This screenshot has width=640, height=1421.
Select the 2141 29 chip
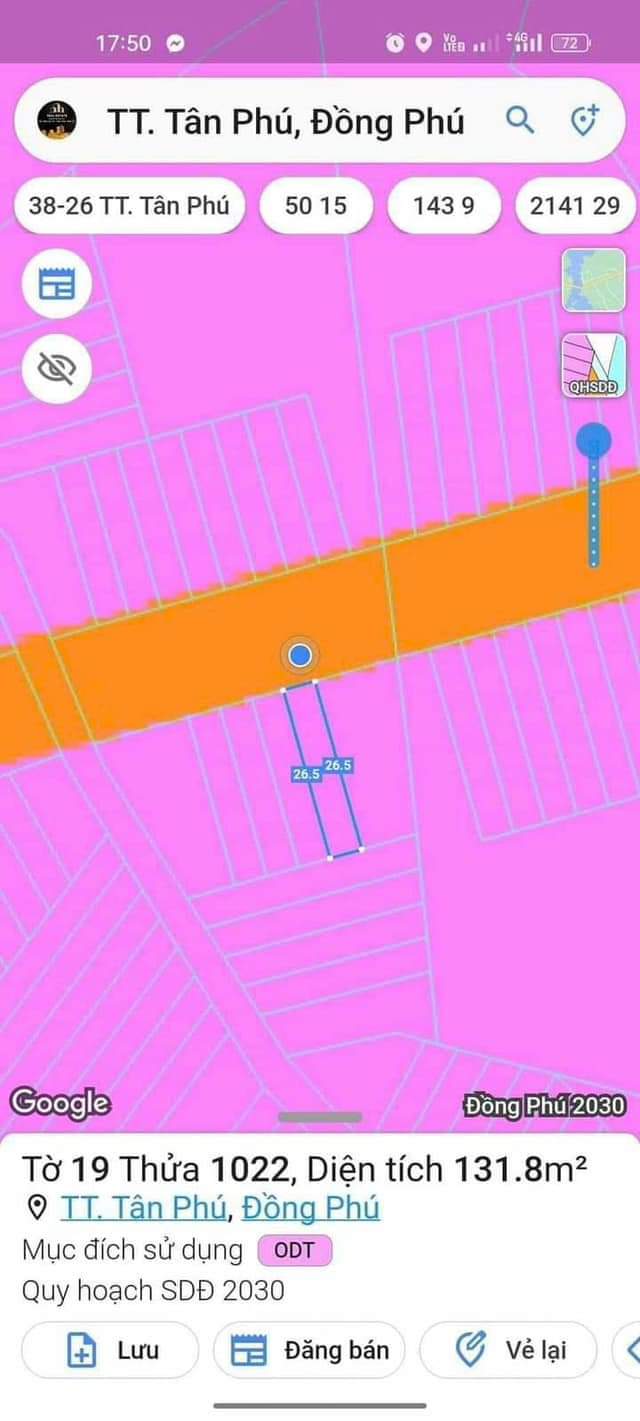tap(575, 206)
